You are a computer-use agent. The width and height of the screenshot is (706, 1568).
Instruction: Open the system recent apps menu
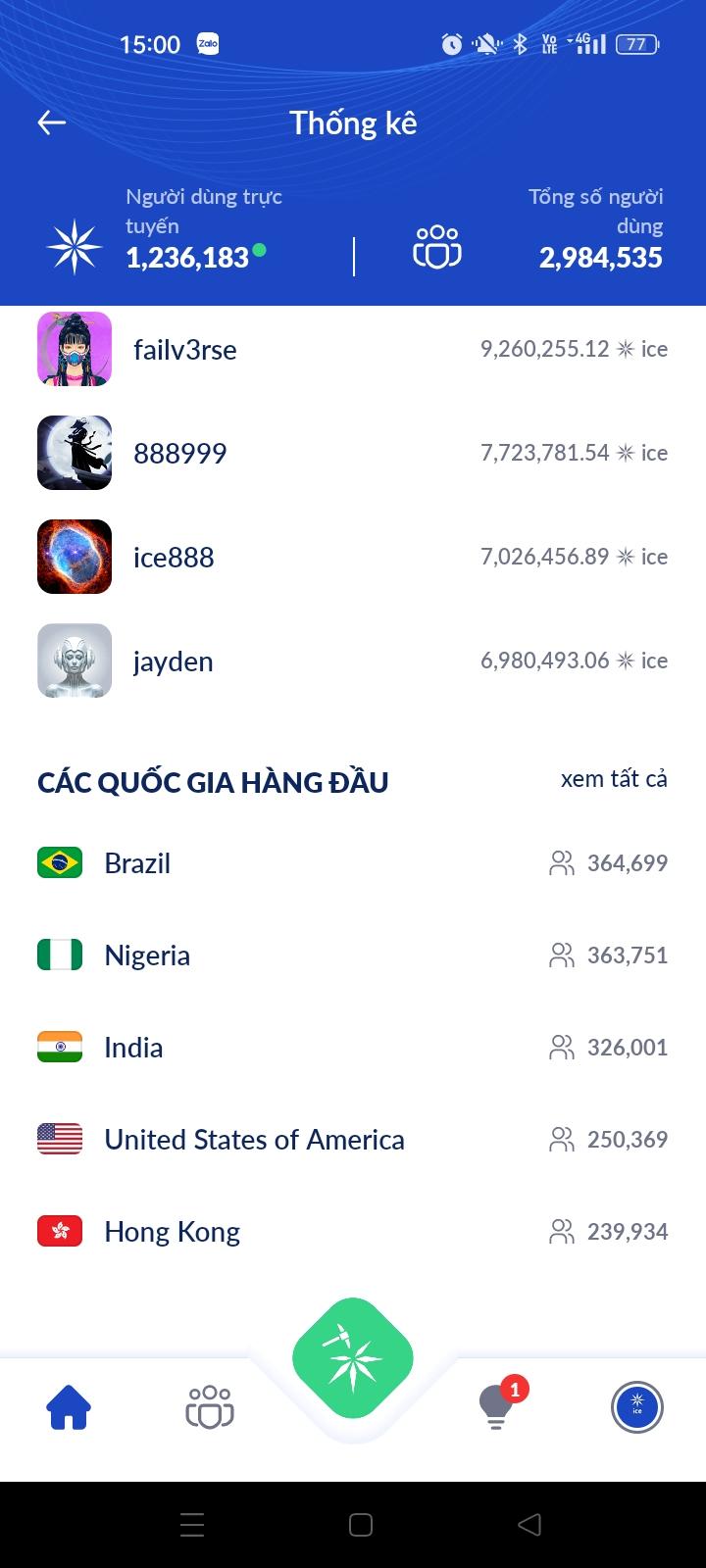(192, 1524)
